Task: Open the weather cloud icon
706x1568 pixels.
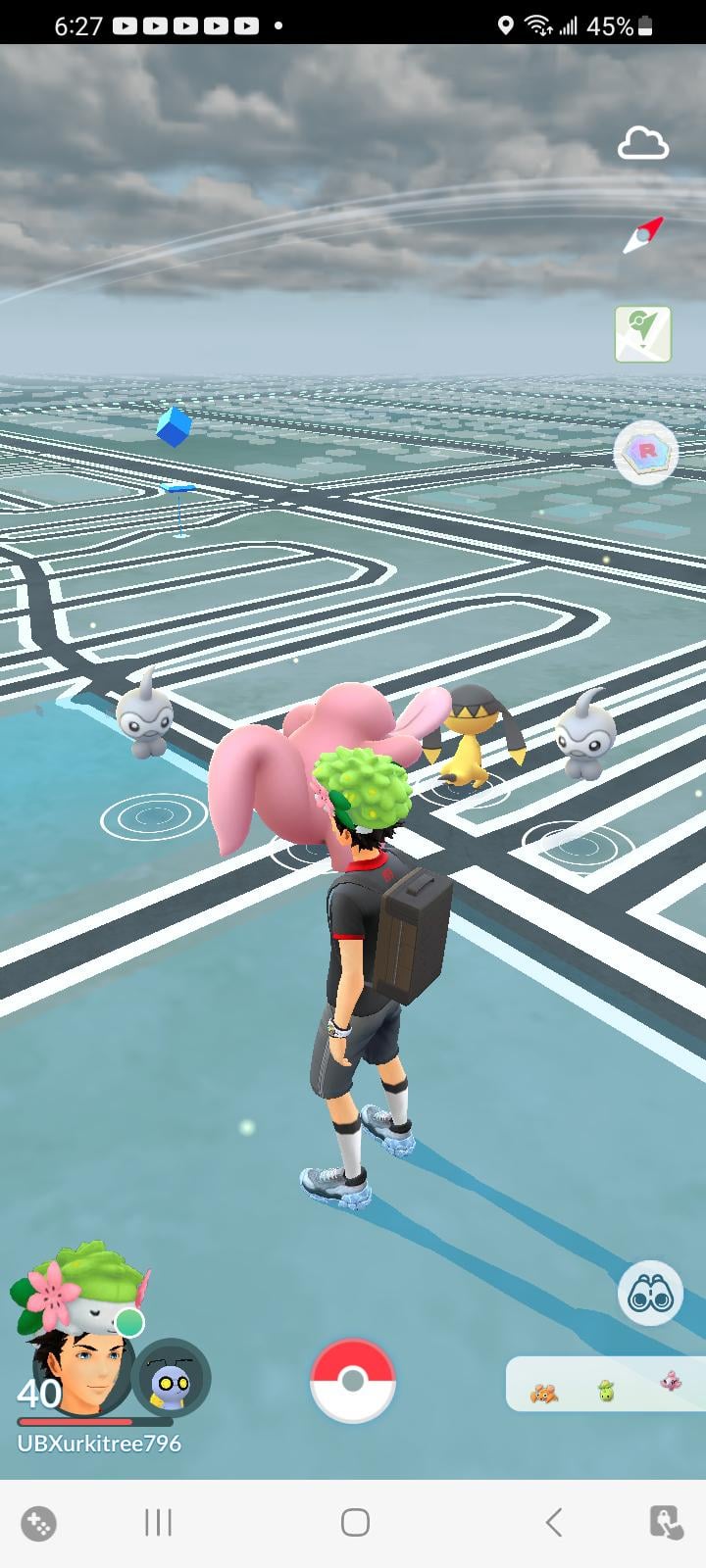Action: click(x=643, y=145)
